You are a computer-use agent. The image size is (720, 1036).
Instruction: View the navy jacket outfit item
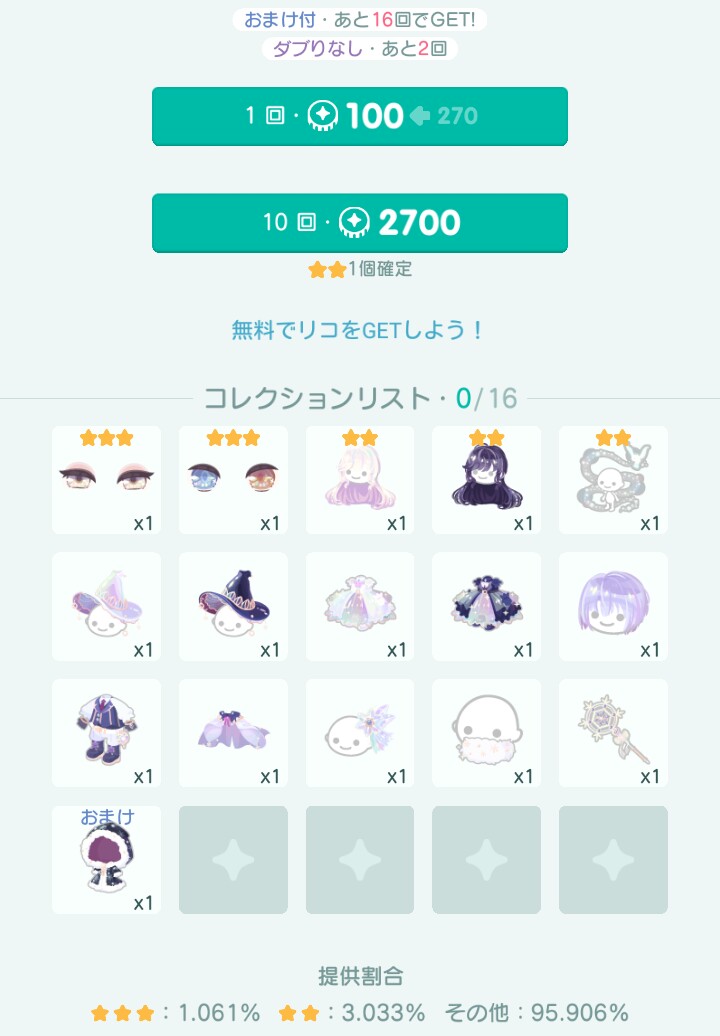point(106,733)
